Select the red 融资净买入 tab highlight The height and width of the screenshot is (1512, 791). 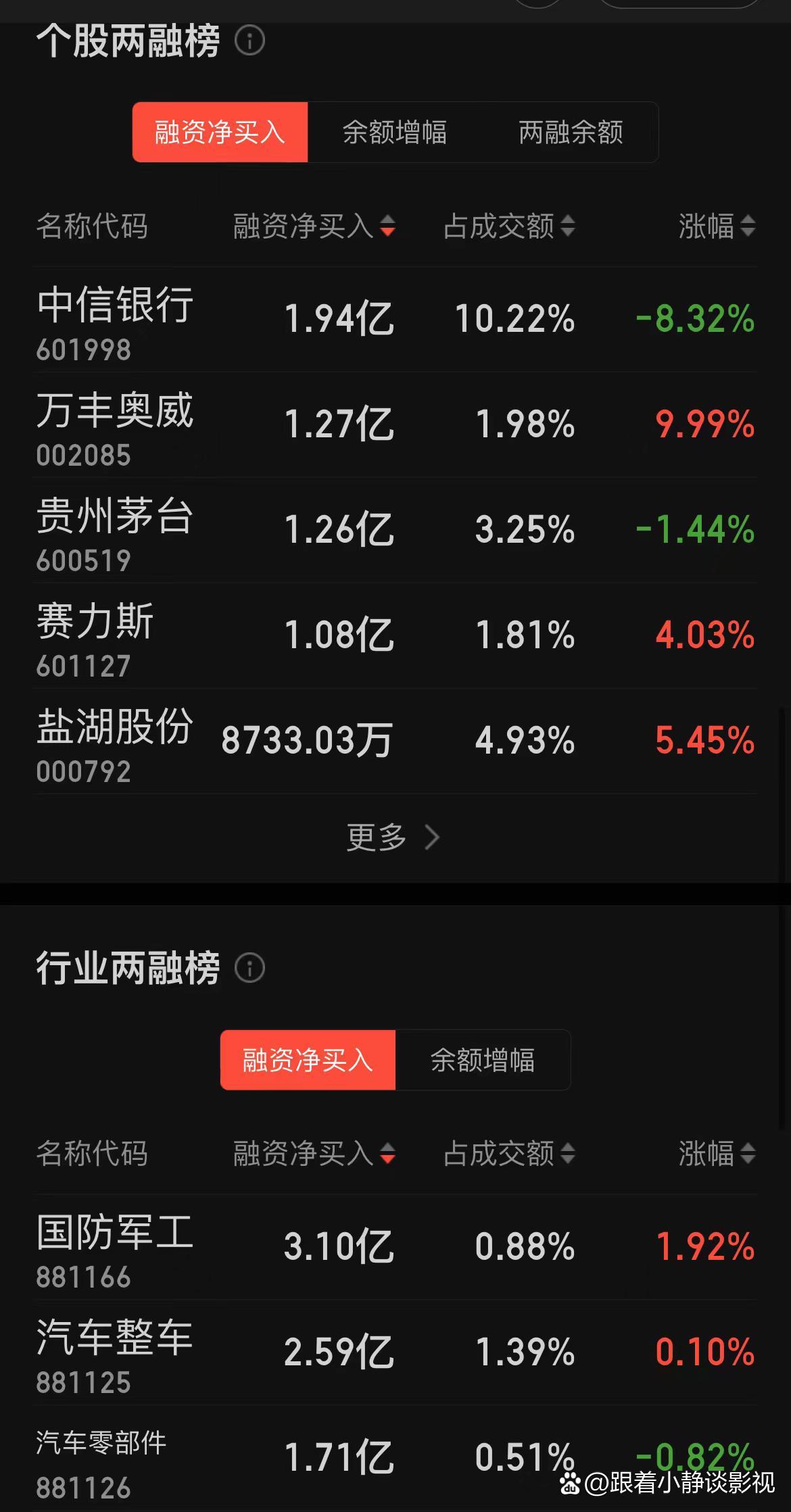[x=221, y=132]
